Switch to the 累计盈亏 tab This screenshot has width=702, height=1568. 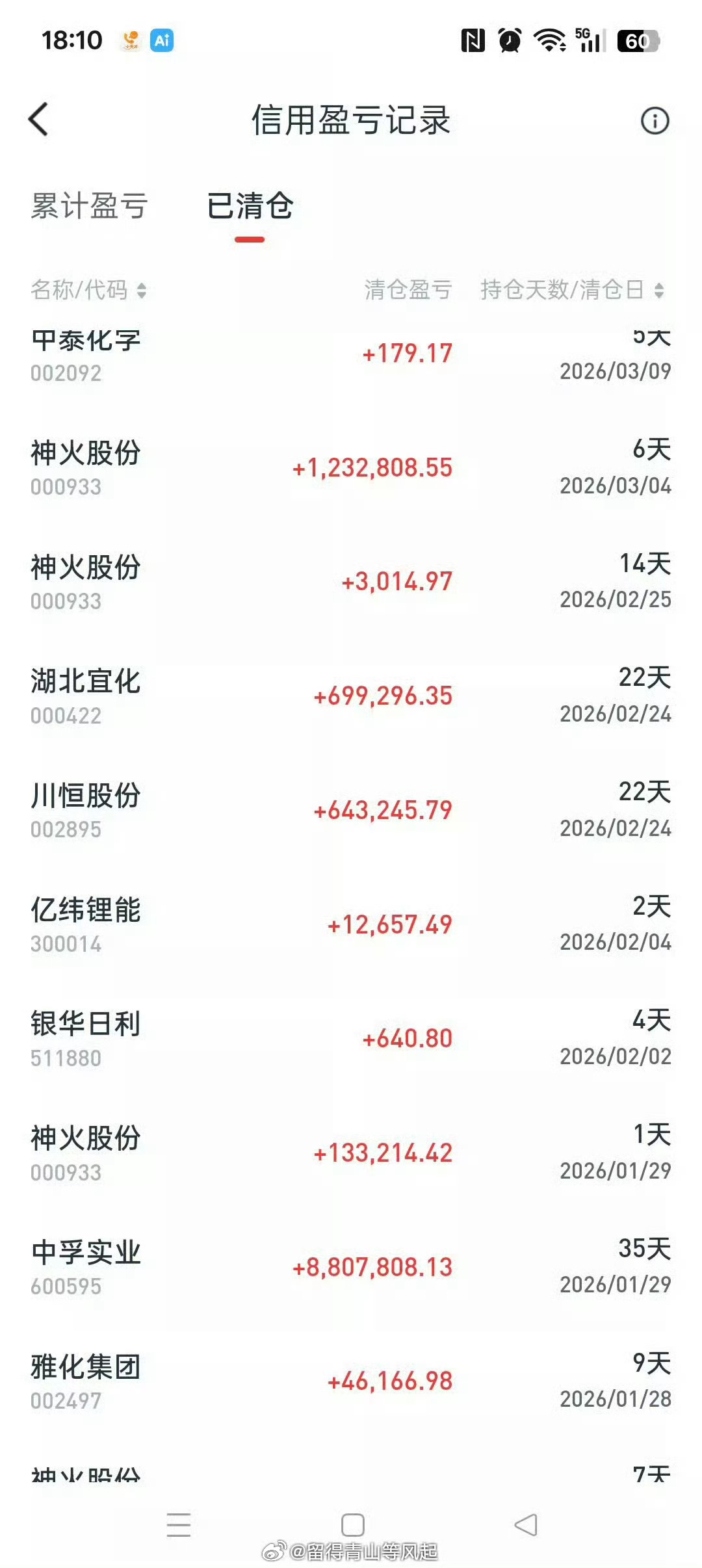point(89,206)
